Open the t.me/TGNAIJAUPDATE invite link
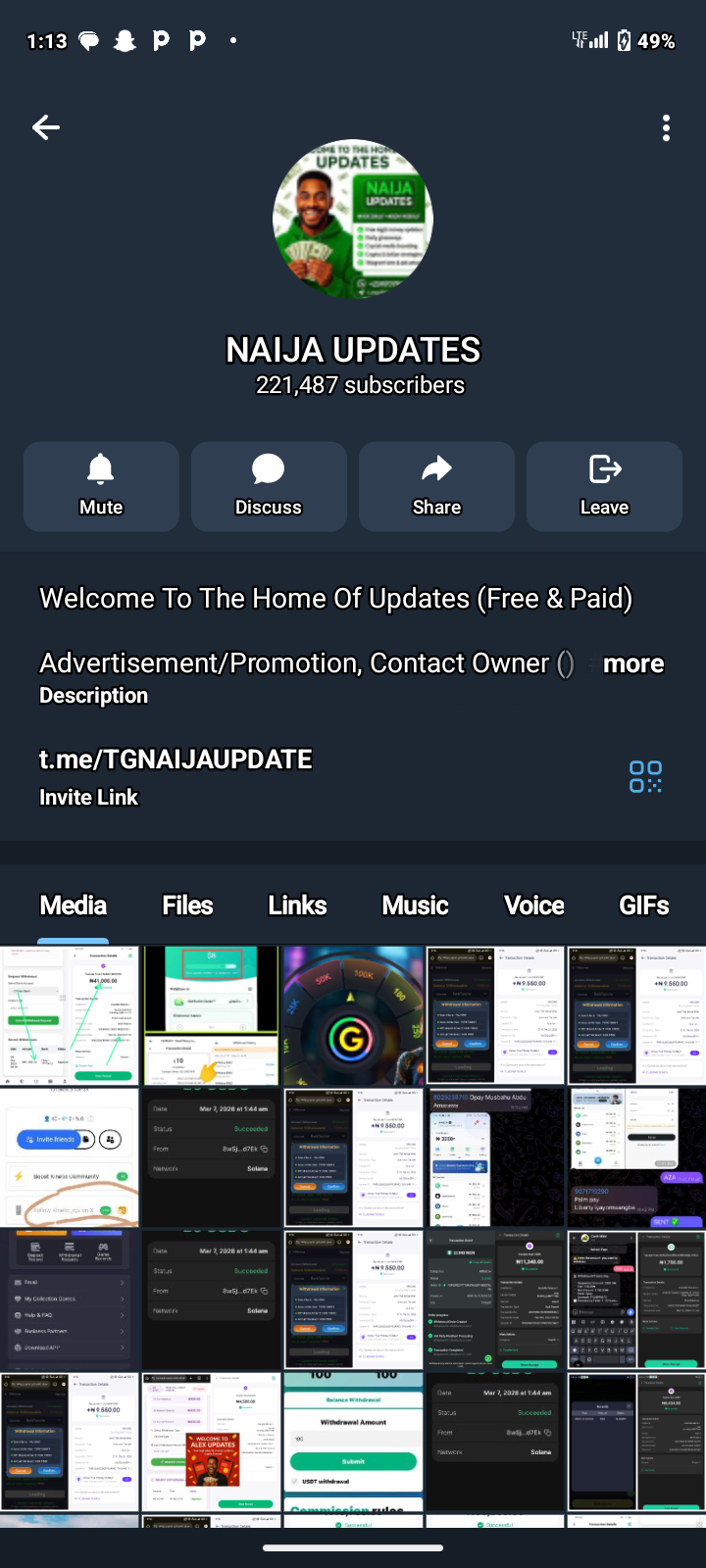This screenshot has height=1568, width=706. (176, 759)
